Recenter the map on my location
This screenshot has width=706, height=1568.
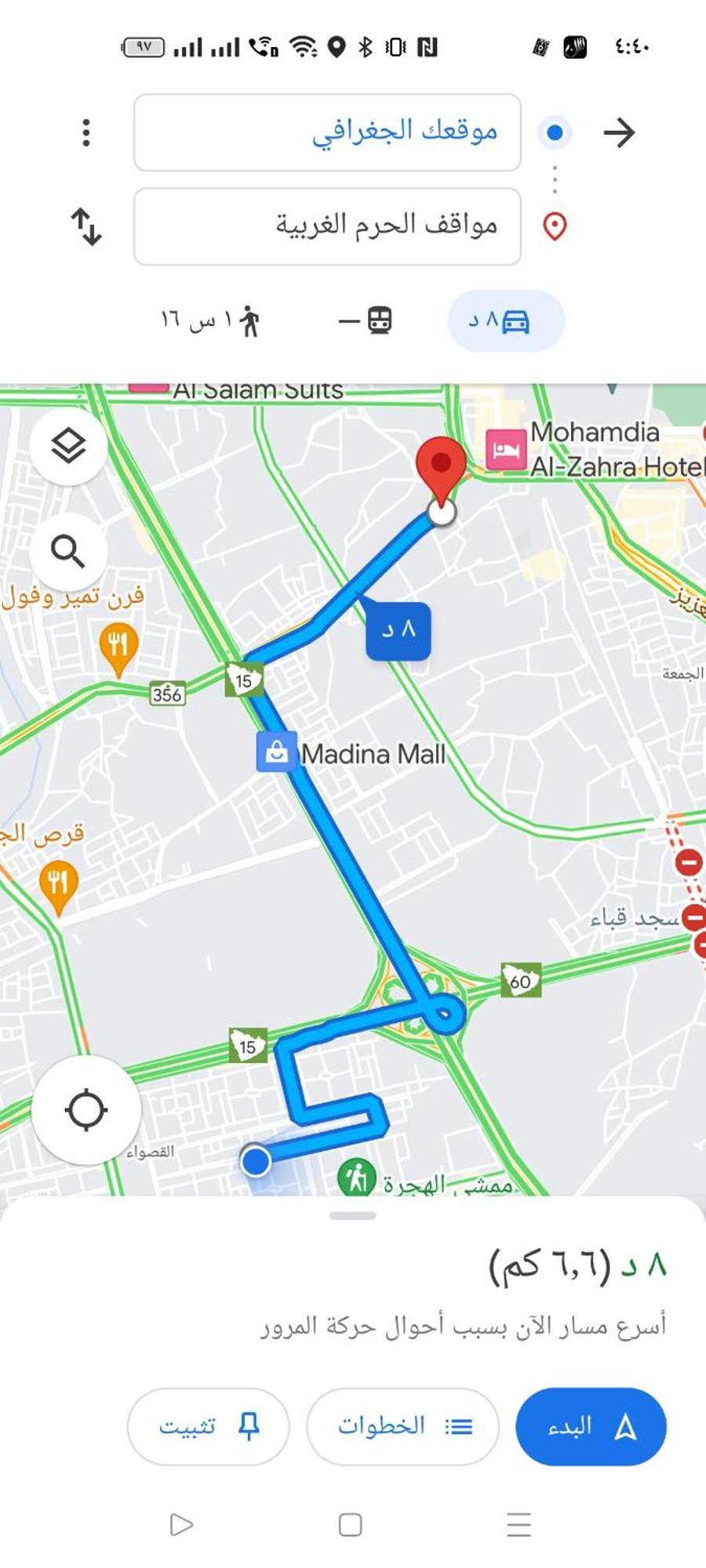(x=86, y=1110)
